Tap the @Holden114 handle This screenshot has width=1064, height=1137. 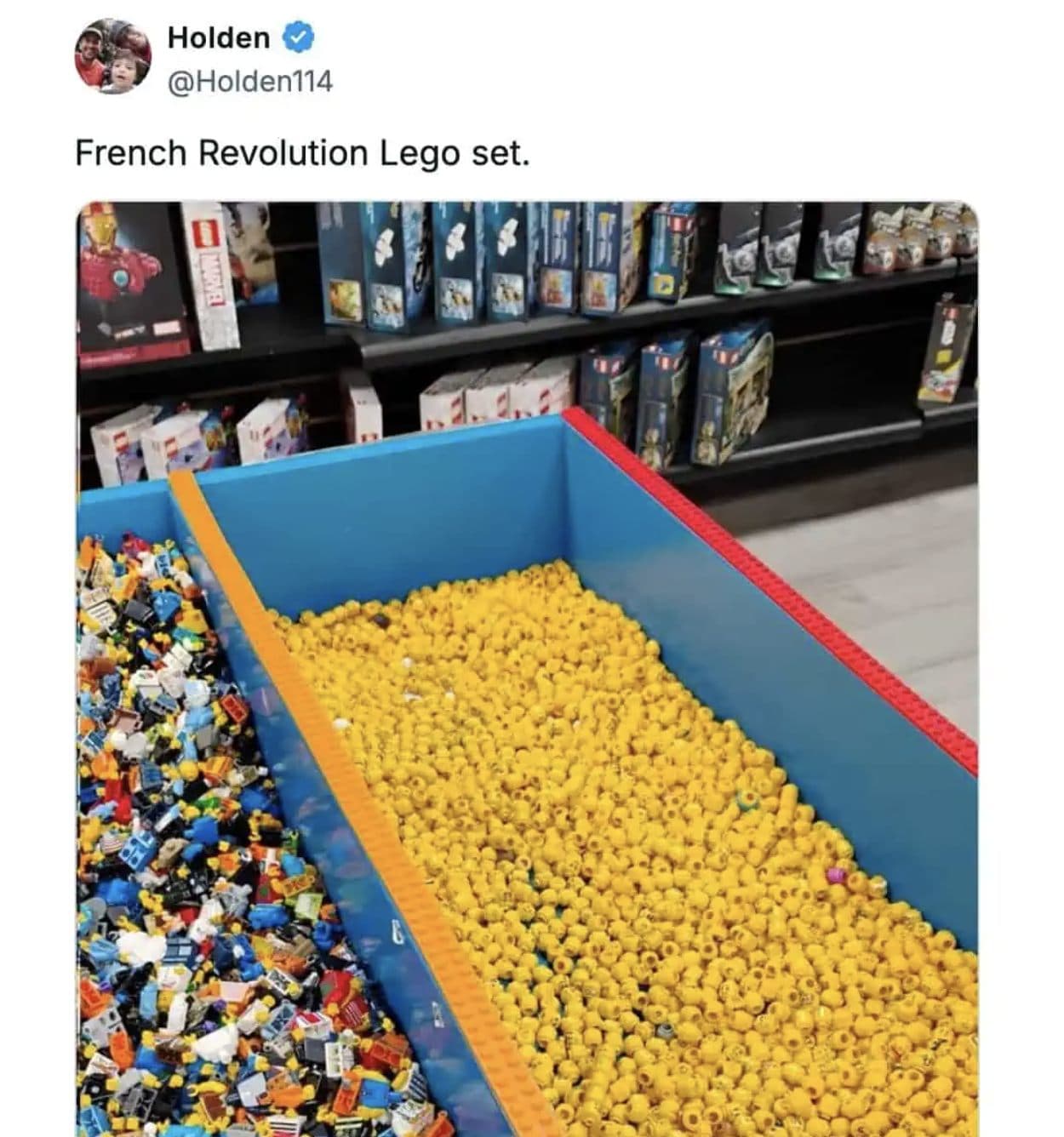[249, 82]
